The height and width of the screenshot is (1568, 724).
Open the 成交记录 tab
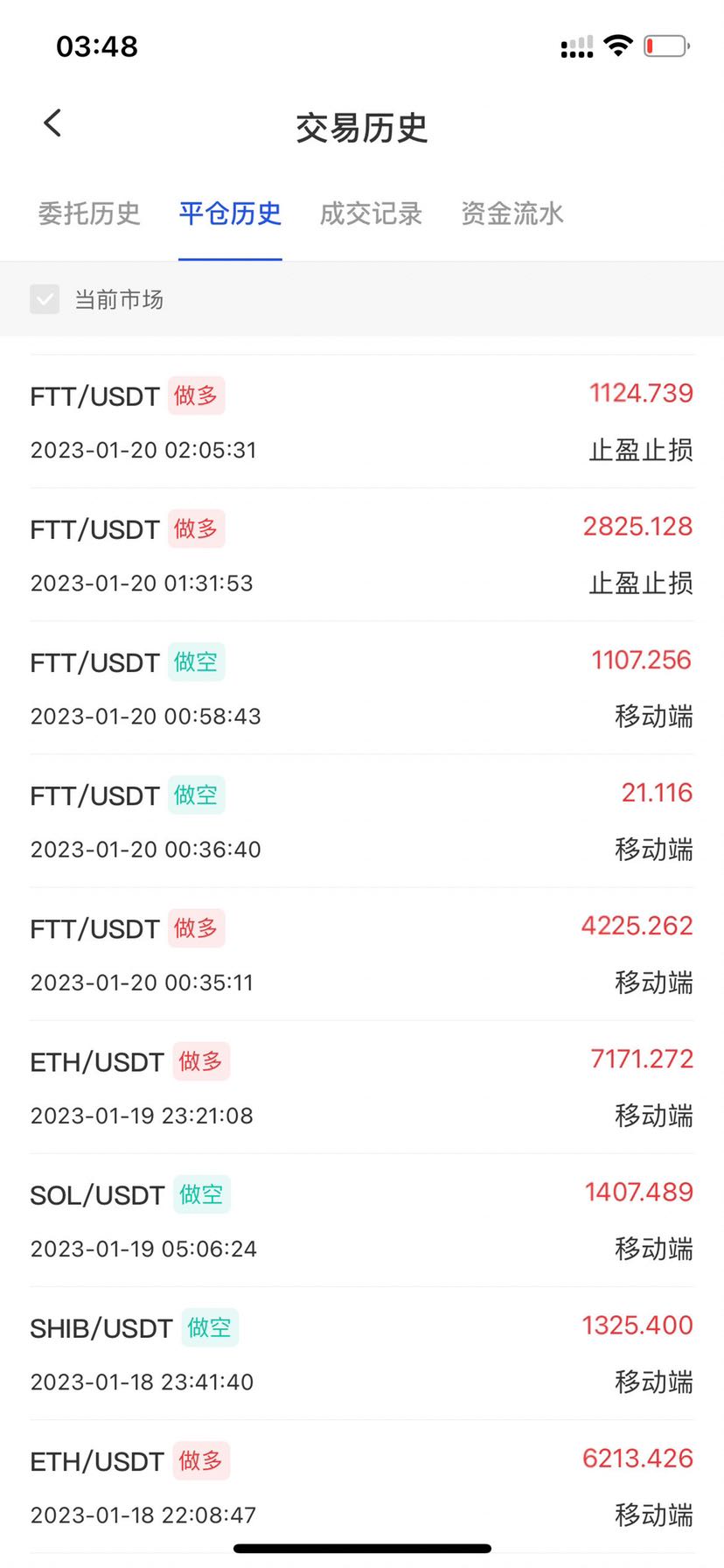(371, 213)
